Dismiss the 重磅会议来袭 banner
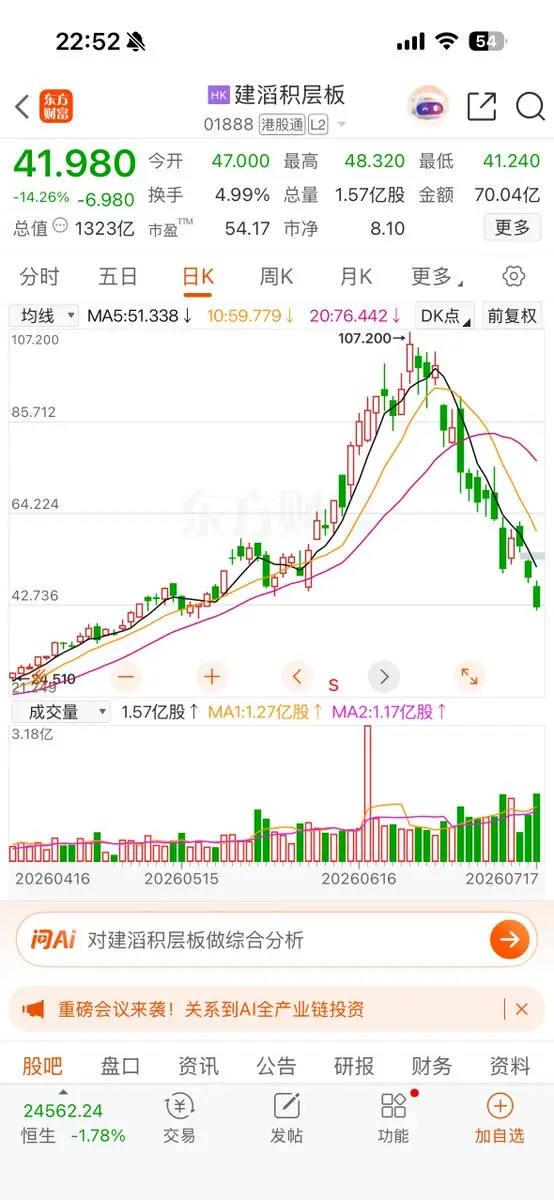The height and width of the screenshot is (1200, 554). click(x=522, y=1009)
